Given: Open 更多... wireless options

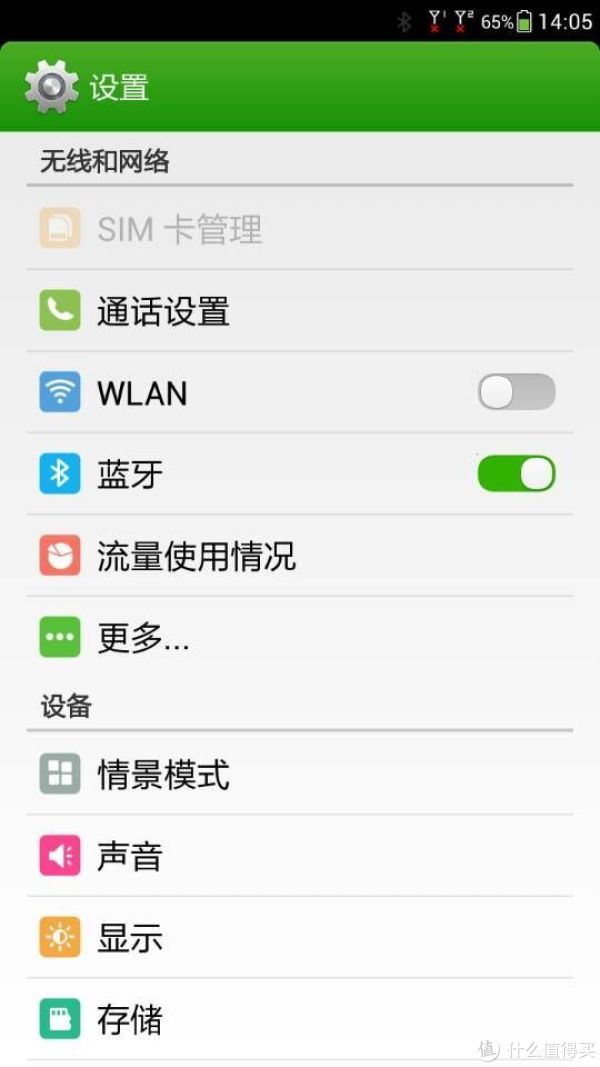Looking at the screenshot, I should [300, 638].
